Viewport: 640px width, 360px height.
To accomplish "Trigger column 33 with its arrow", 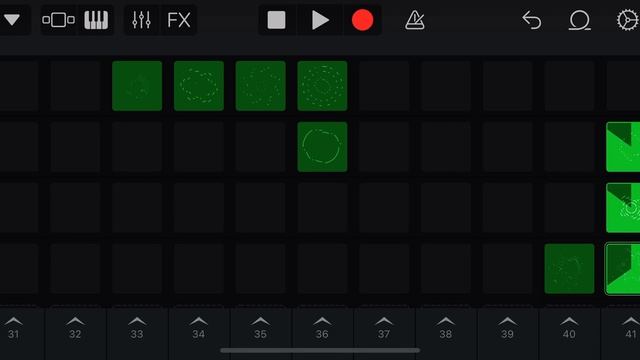I will click(137, 328).
